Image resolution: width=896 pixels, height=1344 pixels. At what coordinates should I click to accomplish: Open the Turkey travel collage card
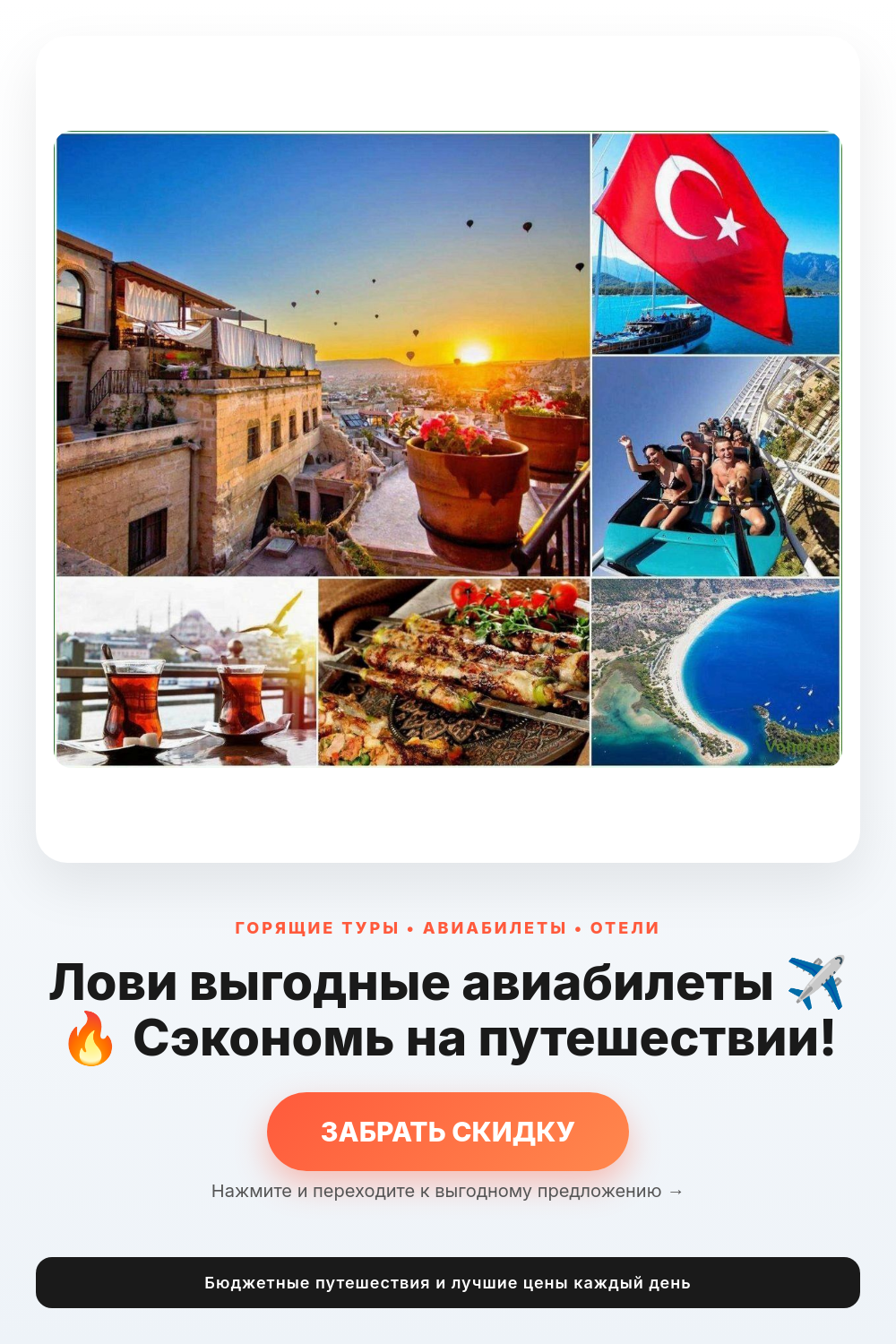click(448, 449)
